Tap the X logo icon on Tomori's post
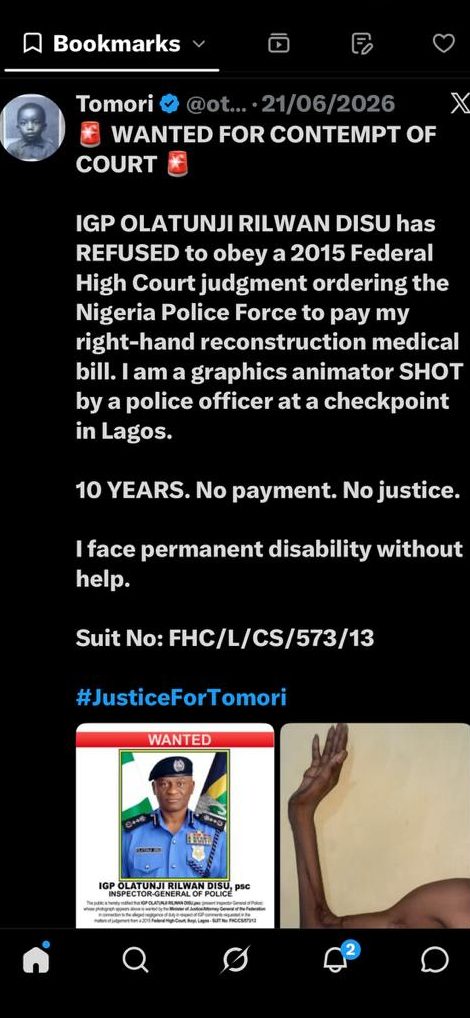Image resolution: width=470 pixels, height=1018 pixels. 460,104
